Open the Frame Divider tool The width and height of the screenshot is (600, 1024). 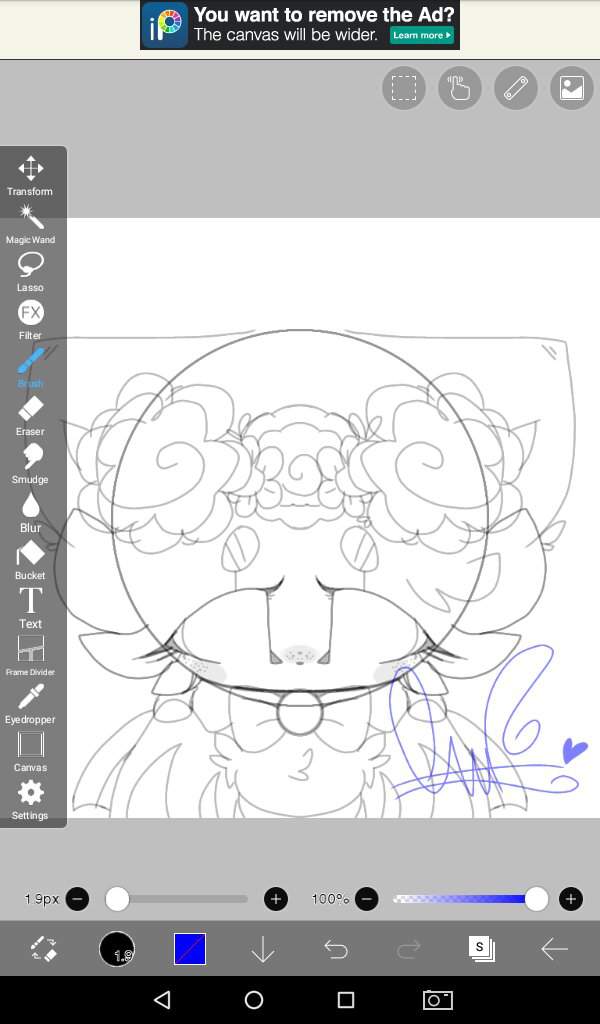(x=30, y=654)
